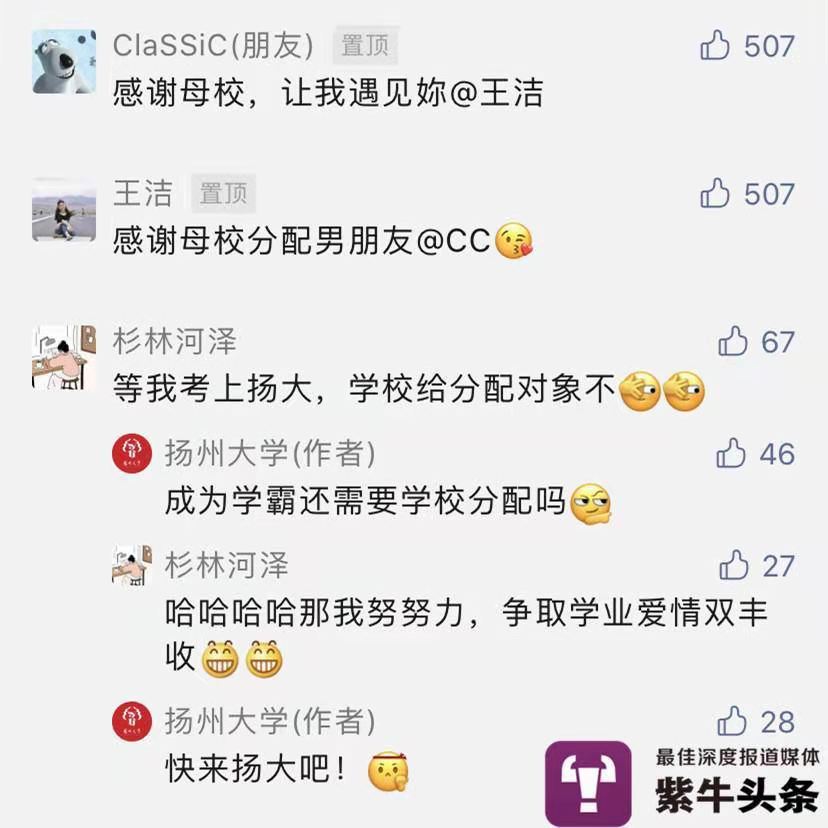Like ClaSSiC's pinned comment
This screenshot has height=828, width=828.
pos(715,45)
